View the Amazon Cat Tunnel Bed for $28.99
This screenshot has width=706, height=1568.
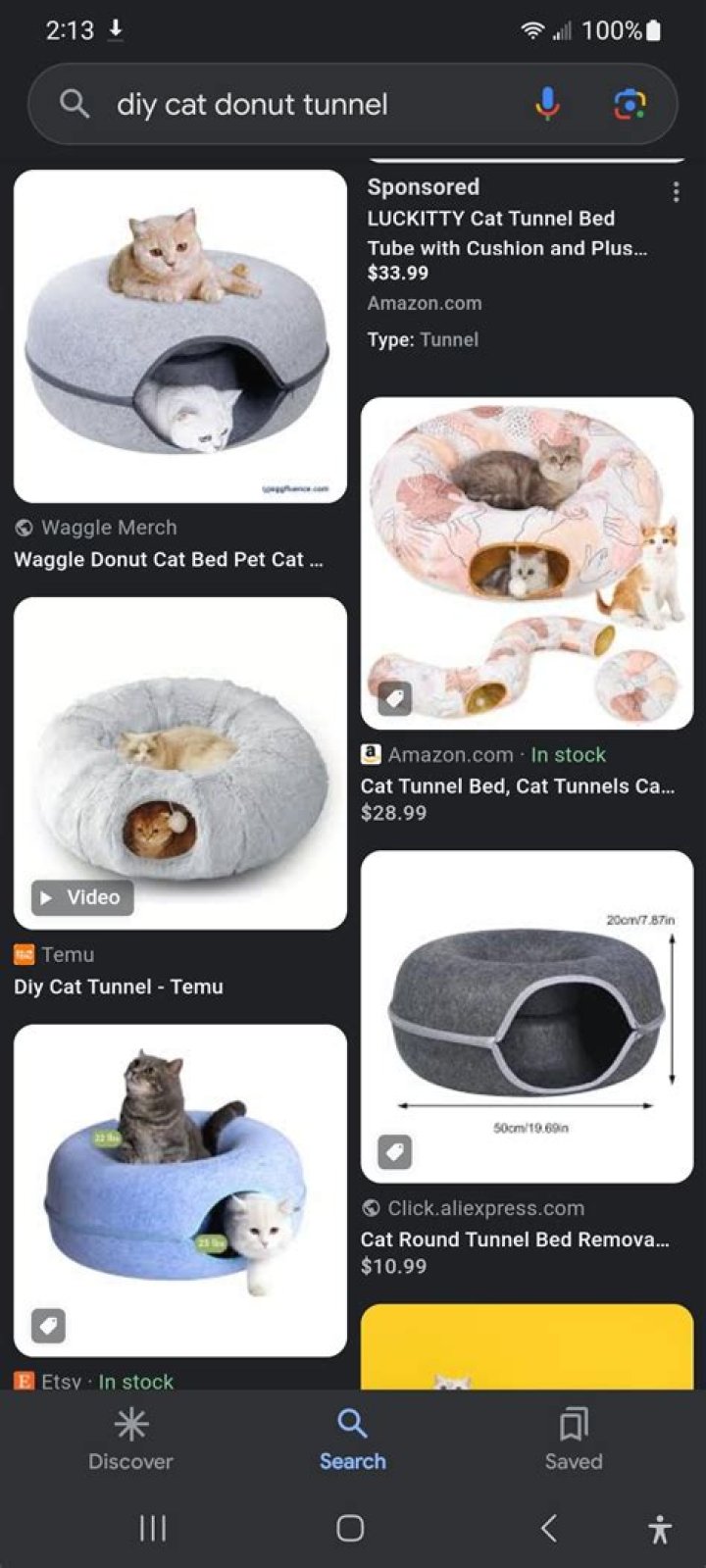(x=527, y=563)
